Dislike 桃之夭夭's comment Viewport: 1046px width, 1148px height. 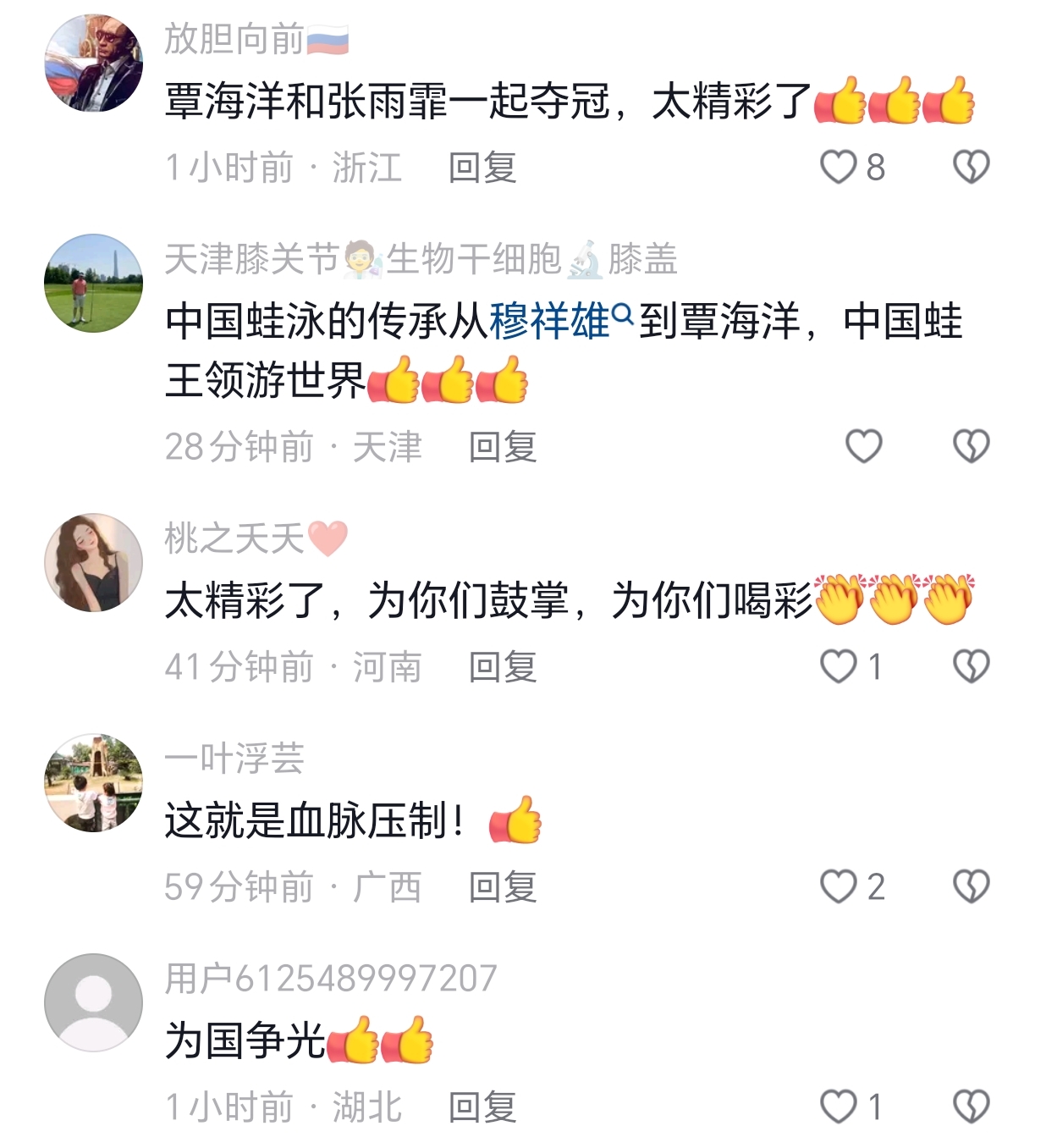click(x=971, y=666)
